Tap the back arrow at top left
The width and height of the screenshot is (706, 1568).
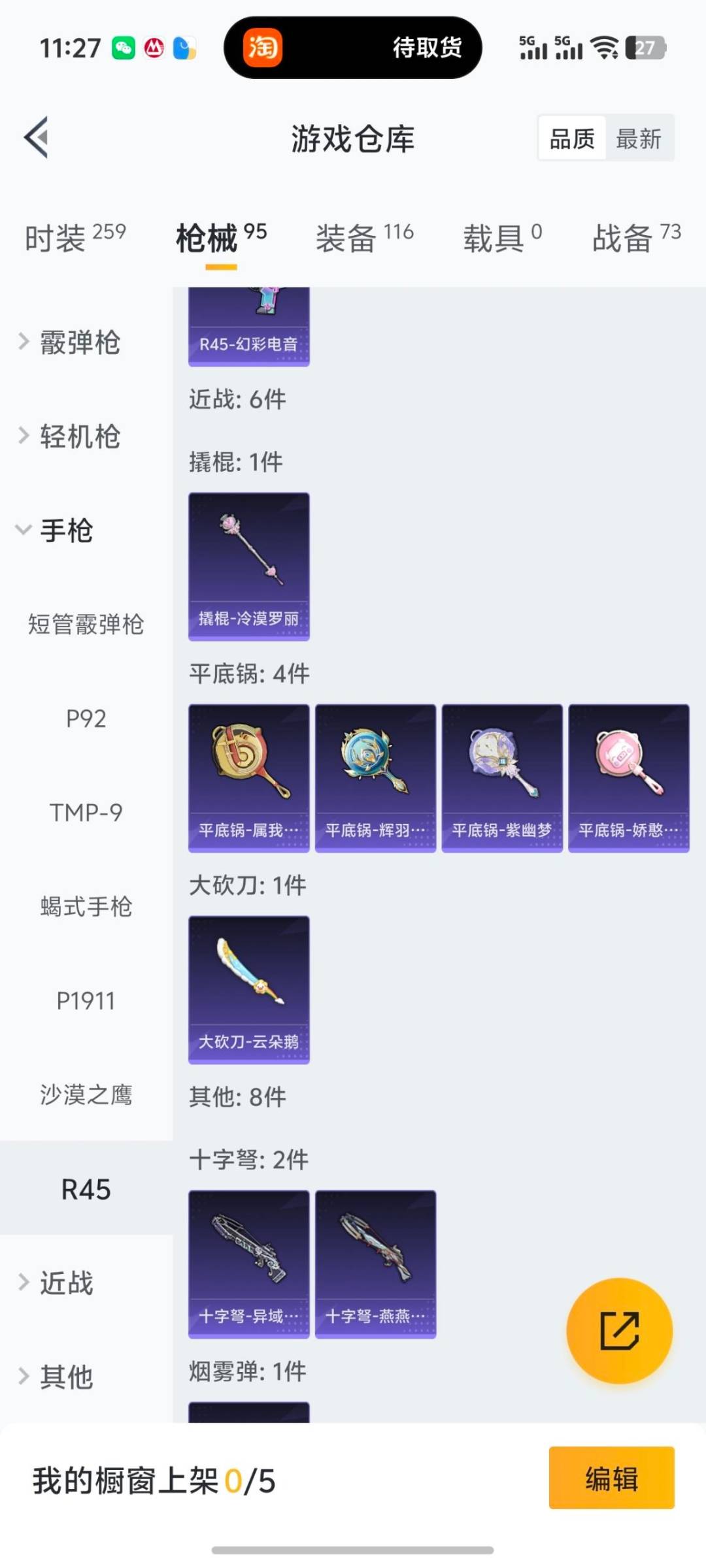point(36,137)
